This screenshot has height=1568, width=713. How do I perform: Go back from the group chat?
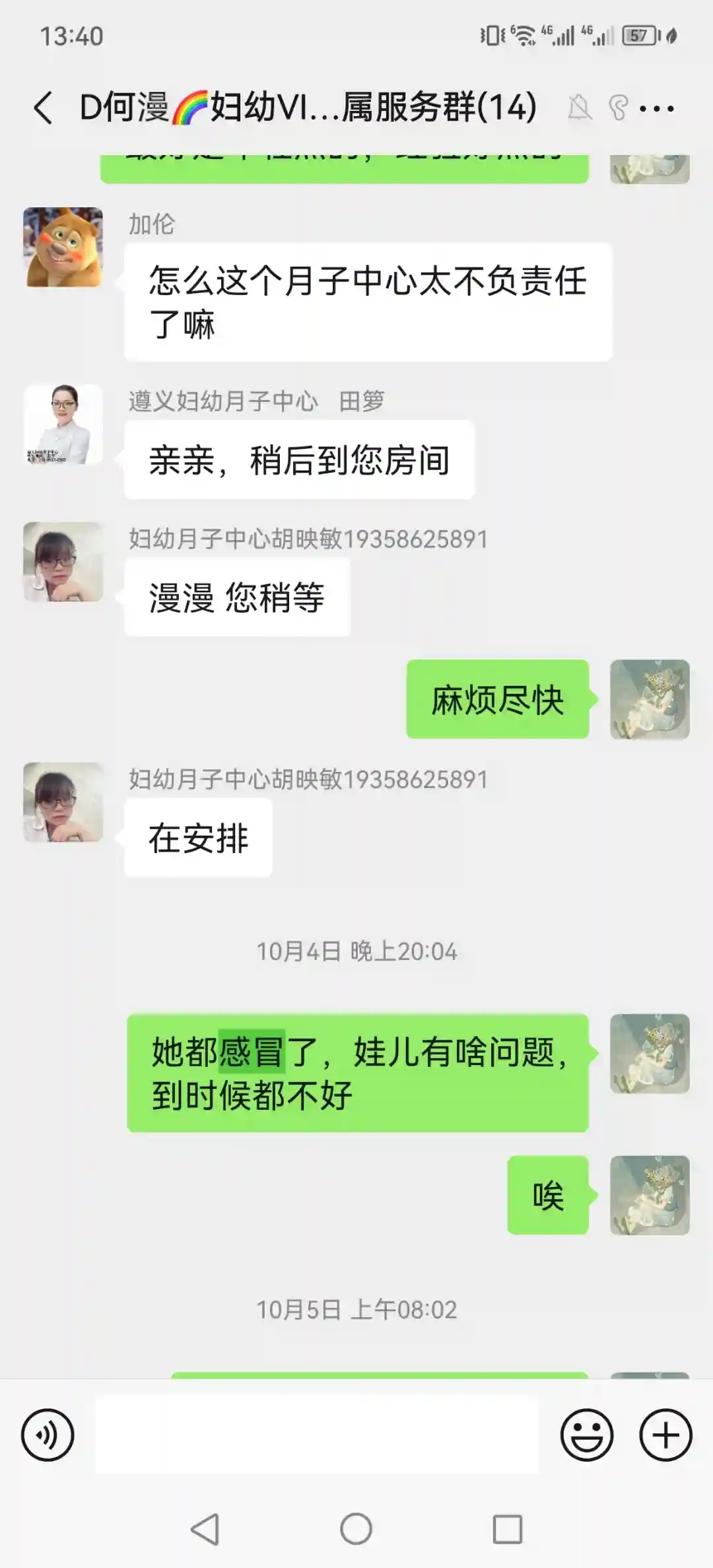[44, 108]
